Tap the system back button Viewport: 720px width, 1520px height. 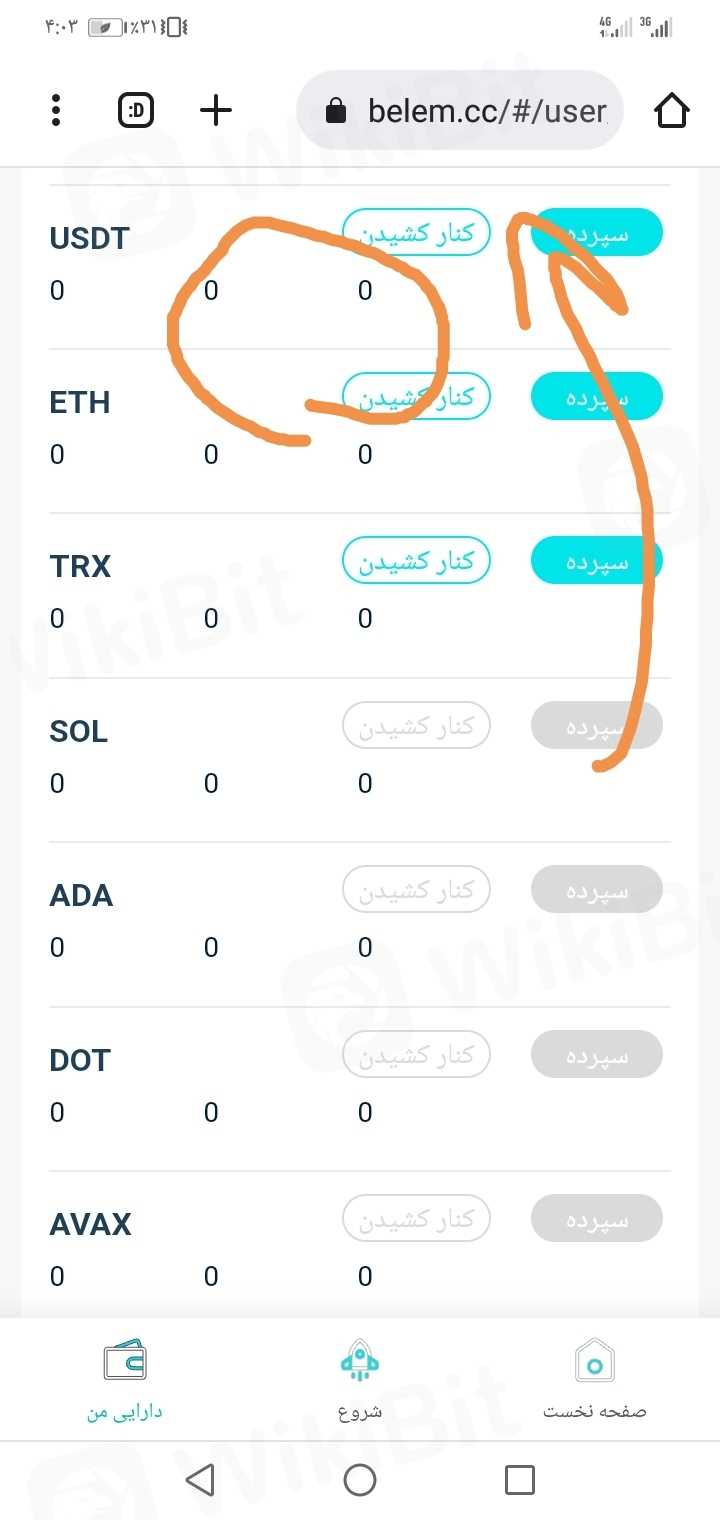pyautogui.click(x=201, y=1479)
